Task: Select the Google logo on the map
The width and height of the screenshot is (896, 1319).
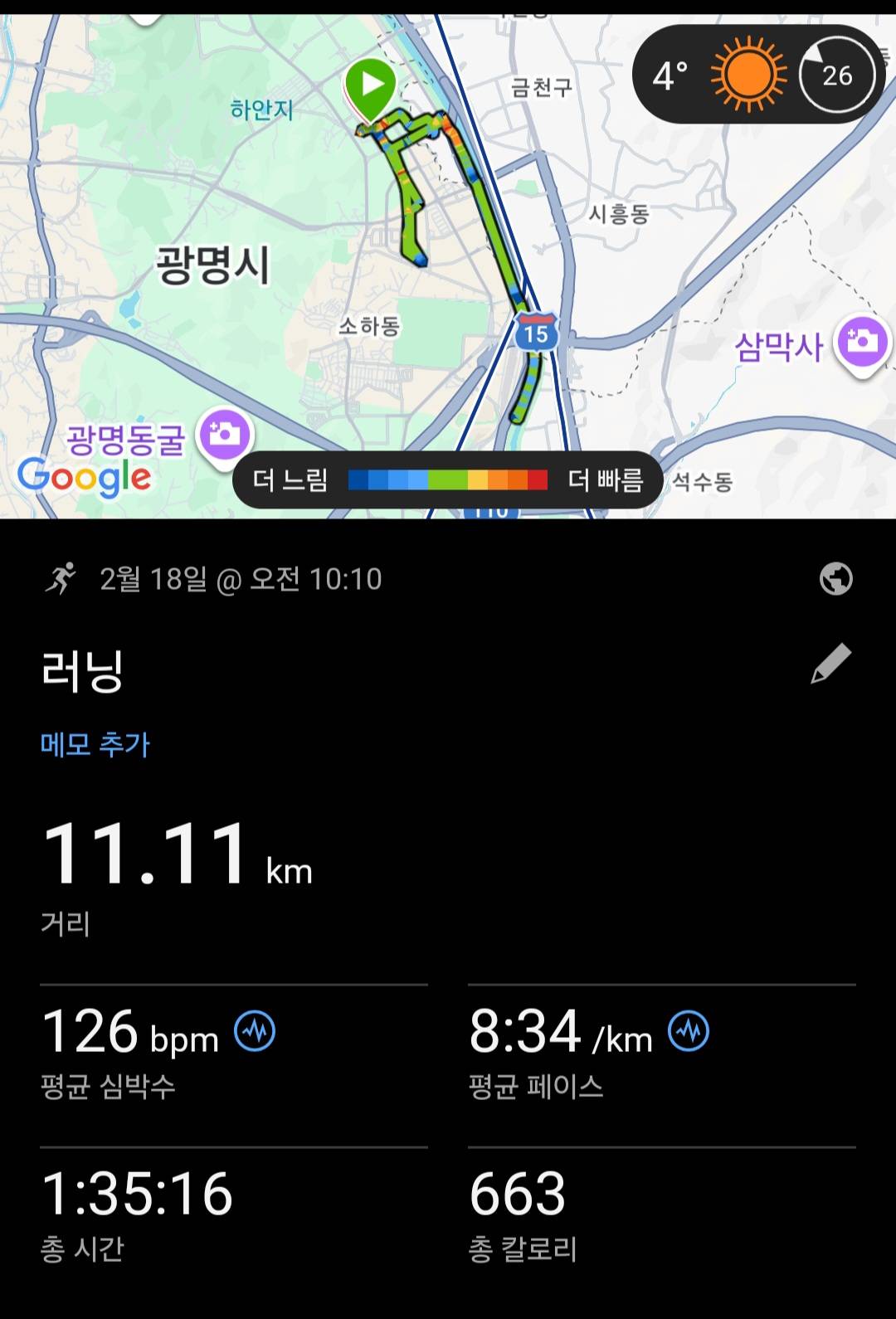Action: click(x=82, y=475)
